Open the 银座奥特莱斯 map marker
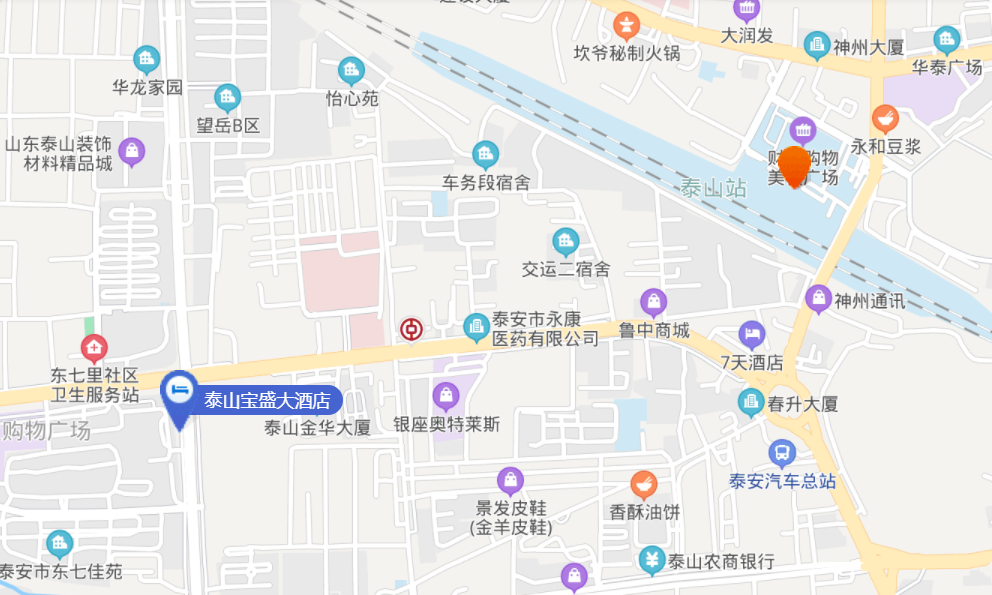The height and width of the screenshot is (595, 992). click(446, 396)
